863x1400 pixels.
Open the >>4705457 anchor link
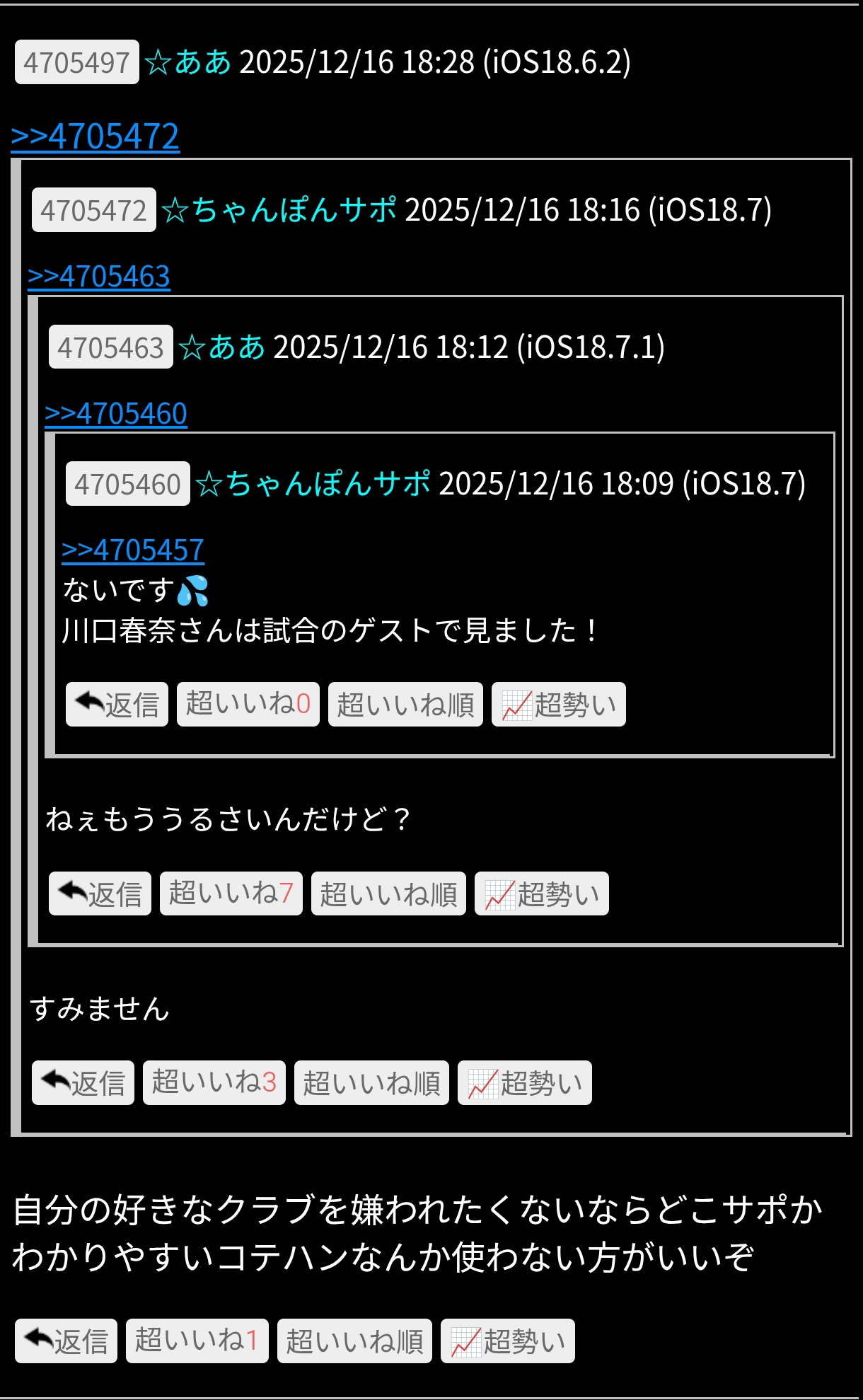[133, 550]
